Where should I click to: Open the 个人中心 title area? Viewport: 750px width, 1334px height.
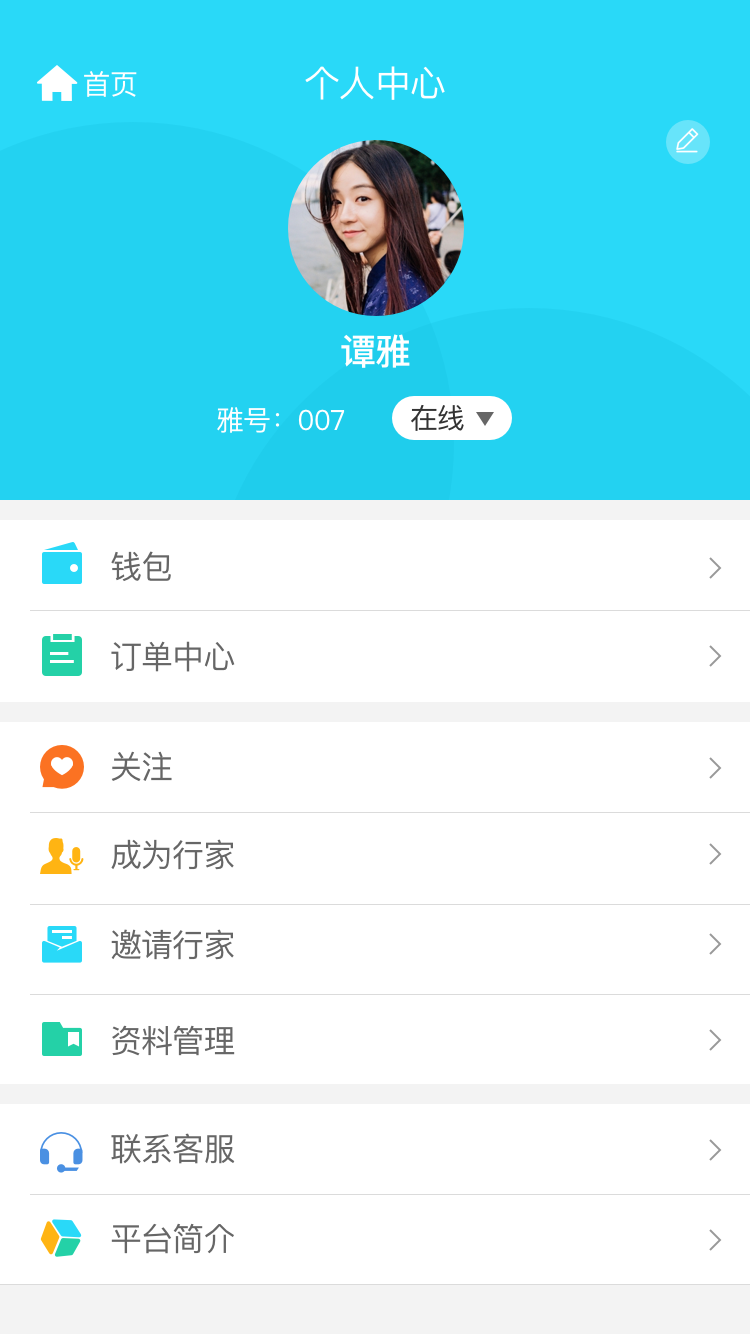pyautogui.click(x=375, y=85)
